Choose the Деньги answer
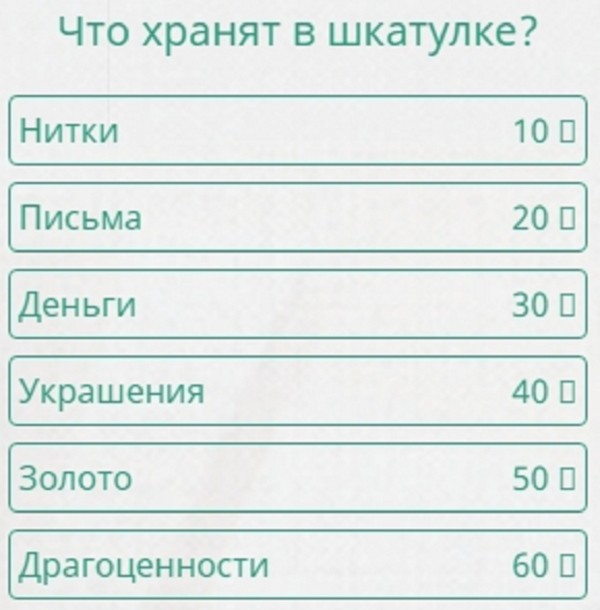Screen dimensions: 600x610 pyautogui.click(x=297, y=305)
